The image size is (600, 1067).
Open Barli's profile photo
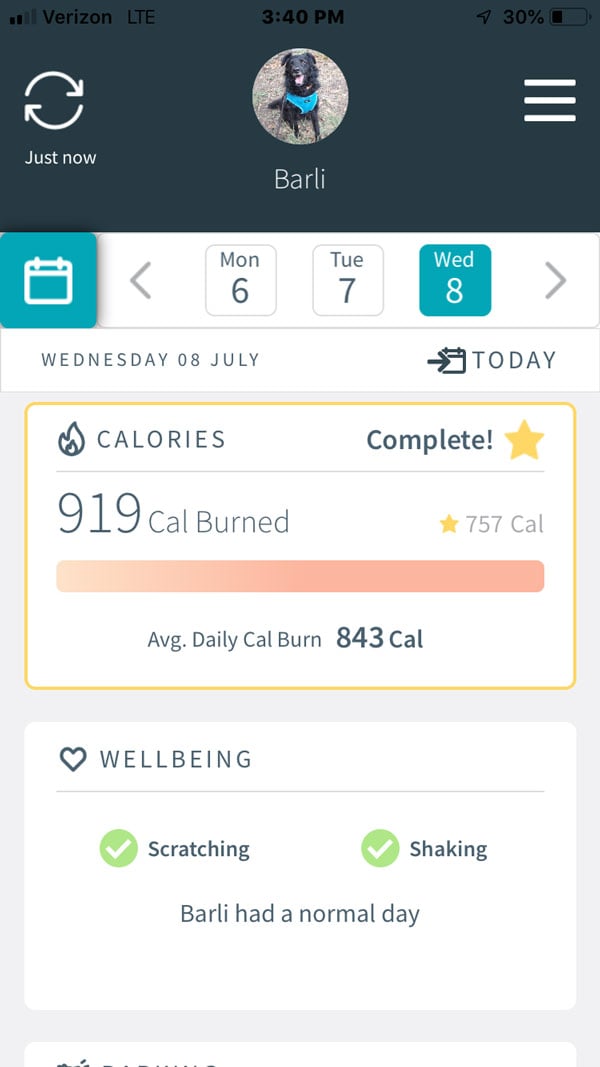tap(300, 97)
